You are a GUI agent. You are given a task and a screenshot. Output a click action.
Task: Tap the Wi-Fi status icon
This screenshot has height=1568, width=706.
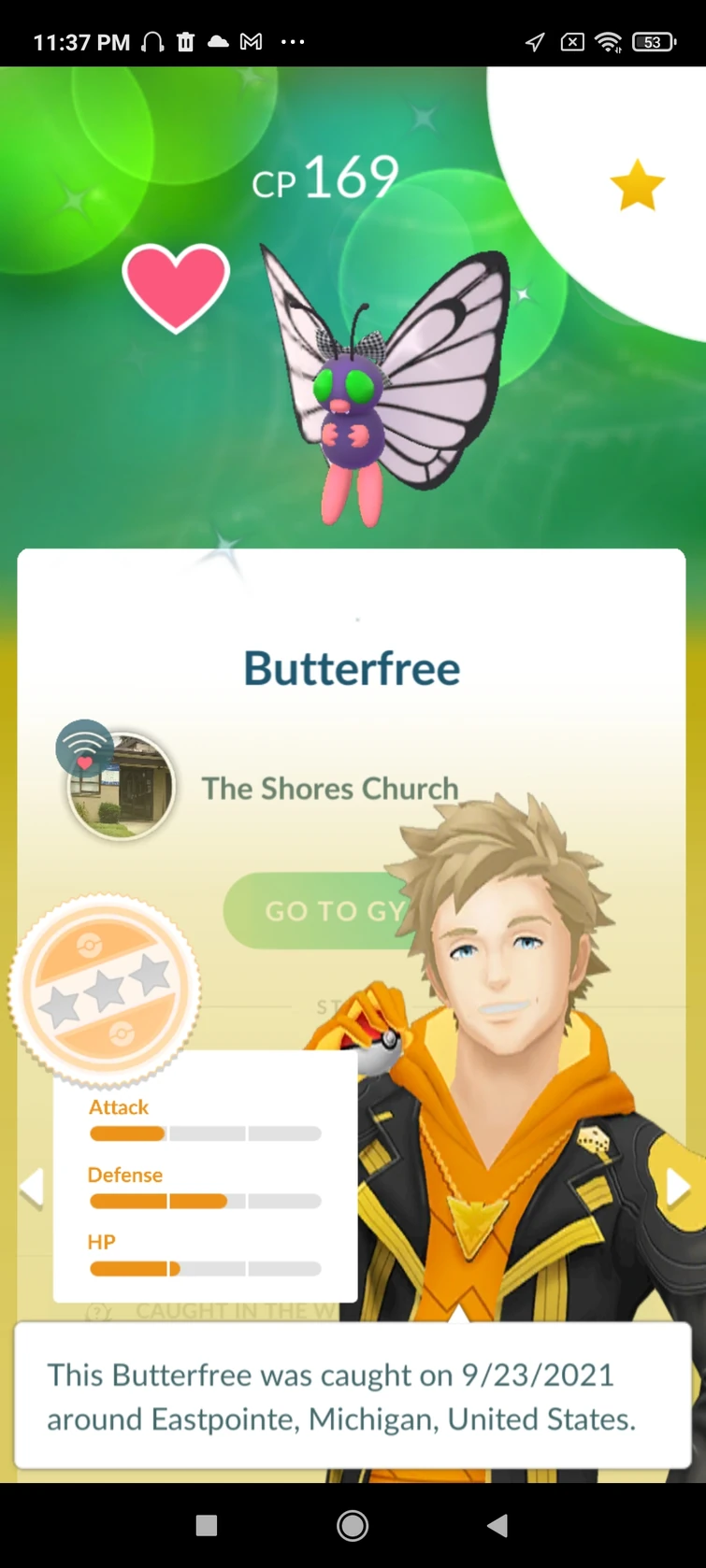(609, 40)
